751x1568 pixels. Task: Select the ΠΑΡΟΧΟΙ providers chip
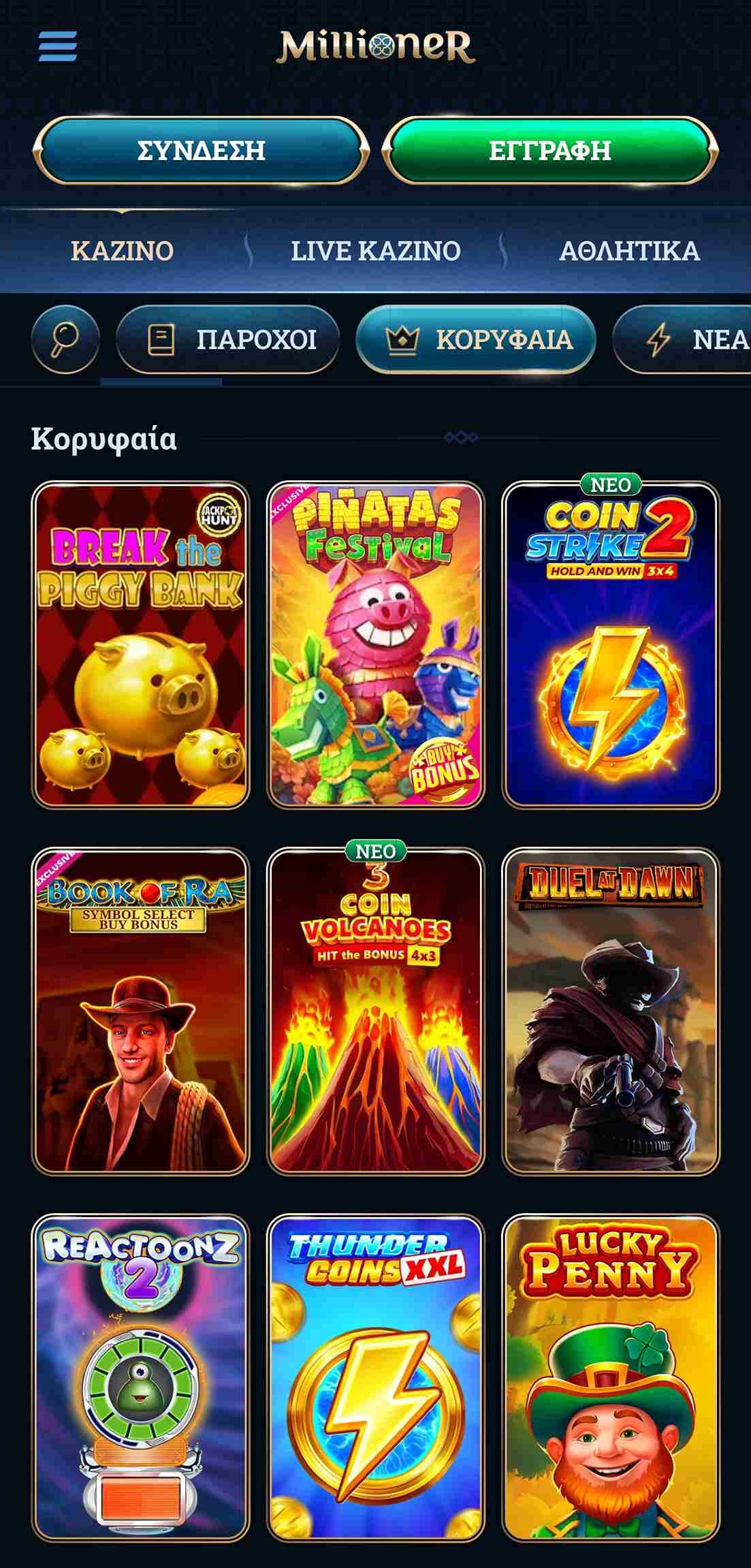(228, 339)
